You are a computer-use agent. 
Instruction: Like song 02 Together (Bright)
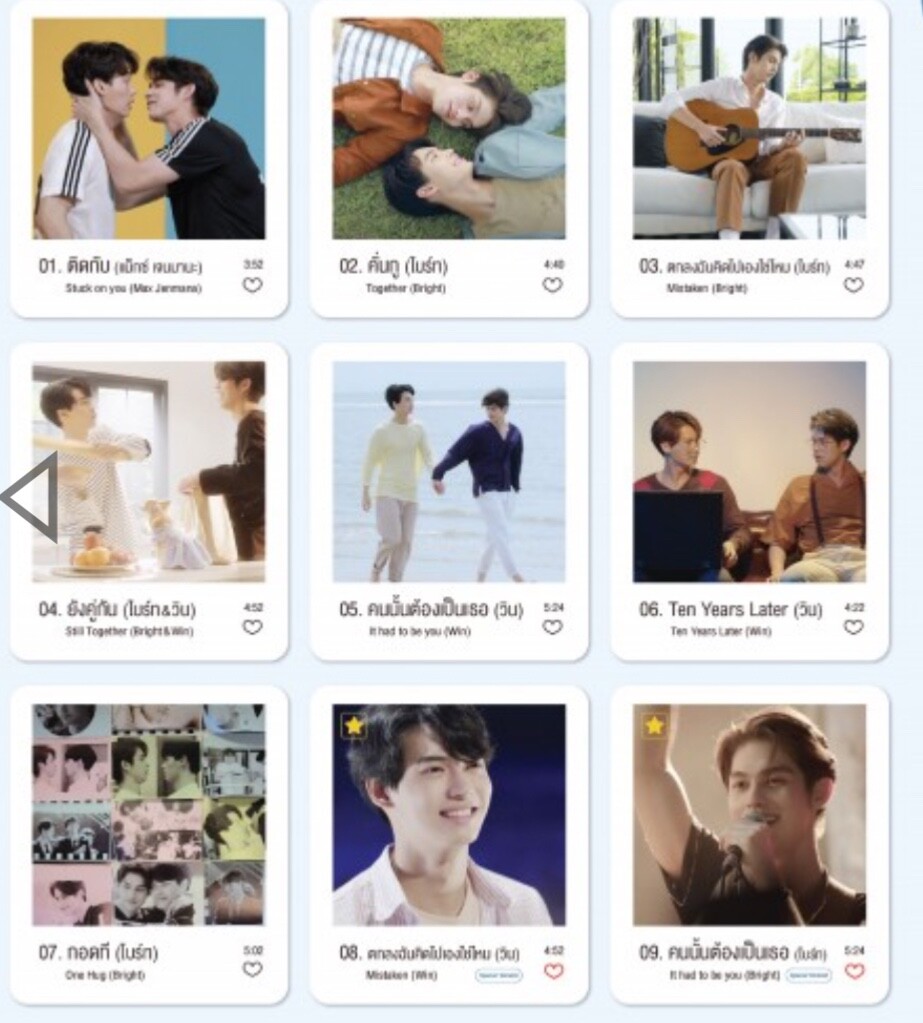click(552, 285)
